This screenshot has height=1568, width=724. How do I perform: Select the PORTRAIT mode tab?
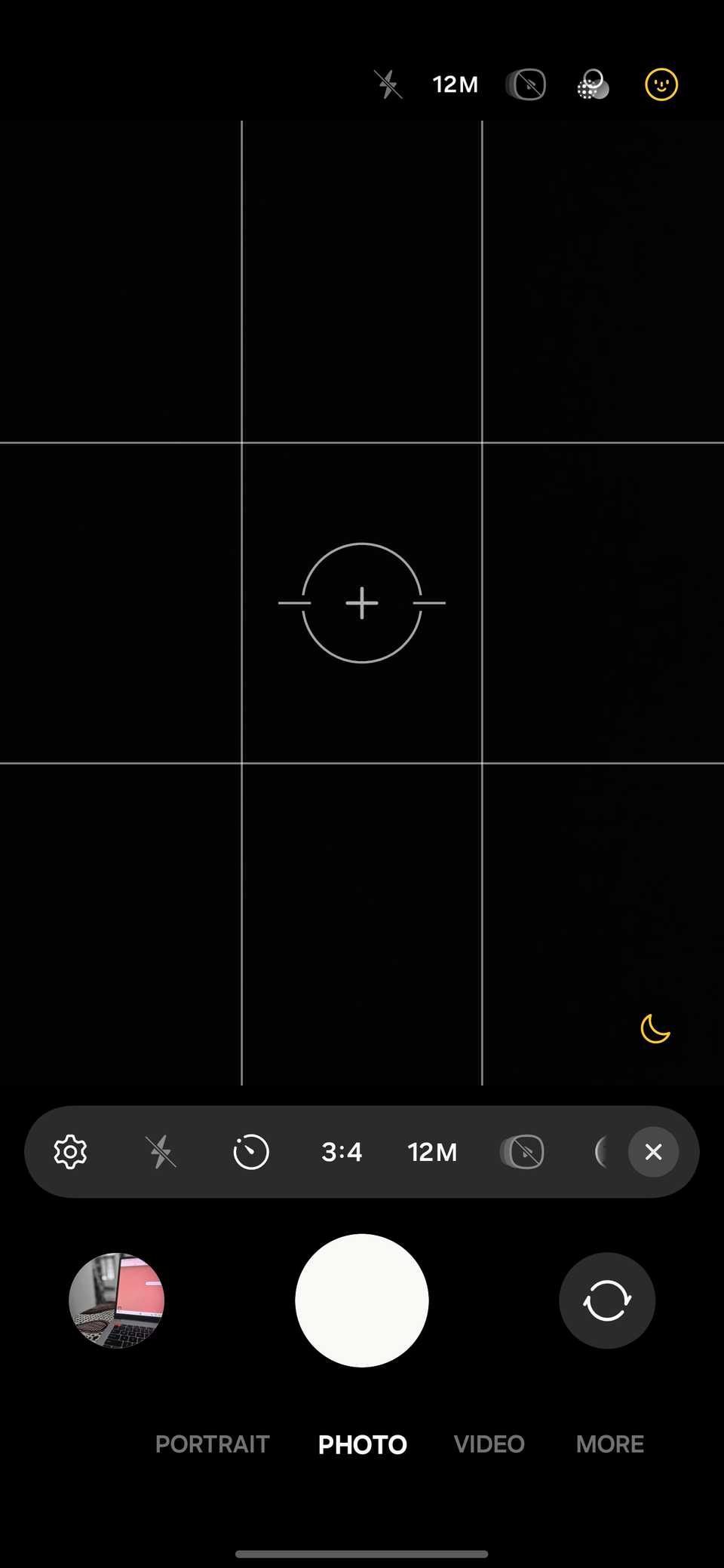click(x=213, y=1444)
